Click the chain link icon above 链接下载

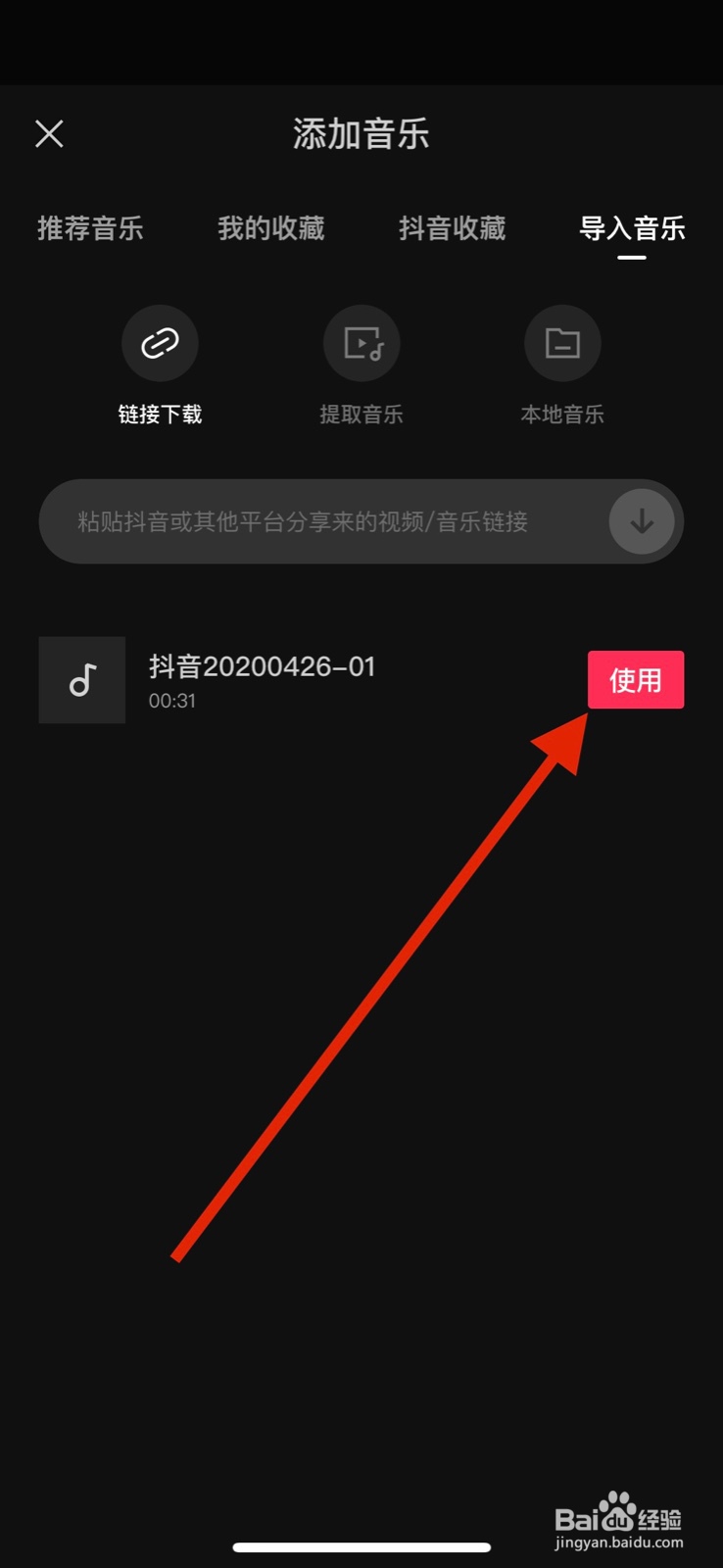(x=160, y=343)
